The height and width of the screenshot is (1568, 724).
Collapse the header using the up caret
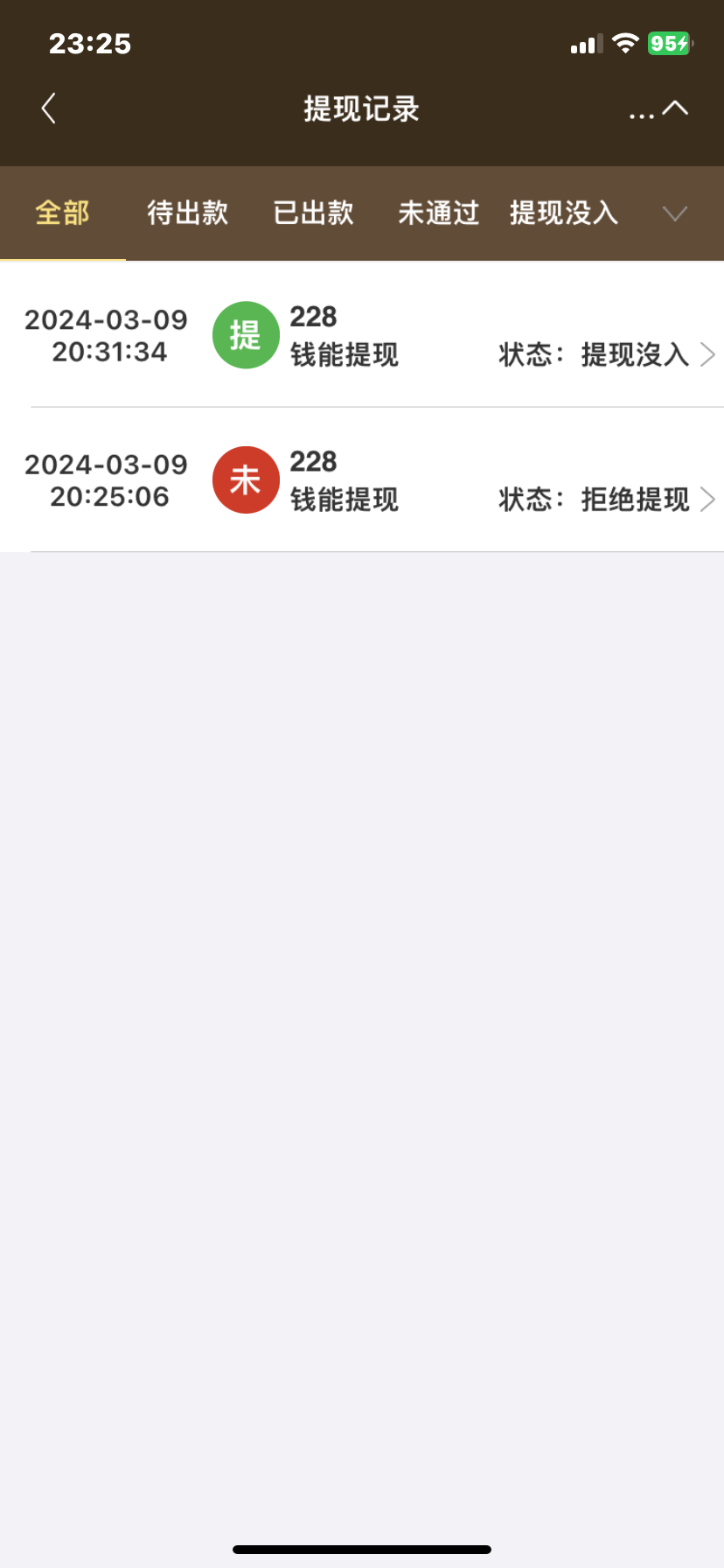pyautogui.click(x=675, y=108)
